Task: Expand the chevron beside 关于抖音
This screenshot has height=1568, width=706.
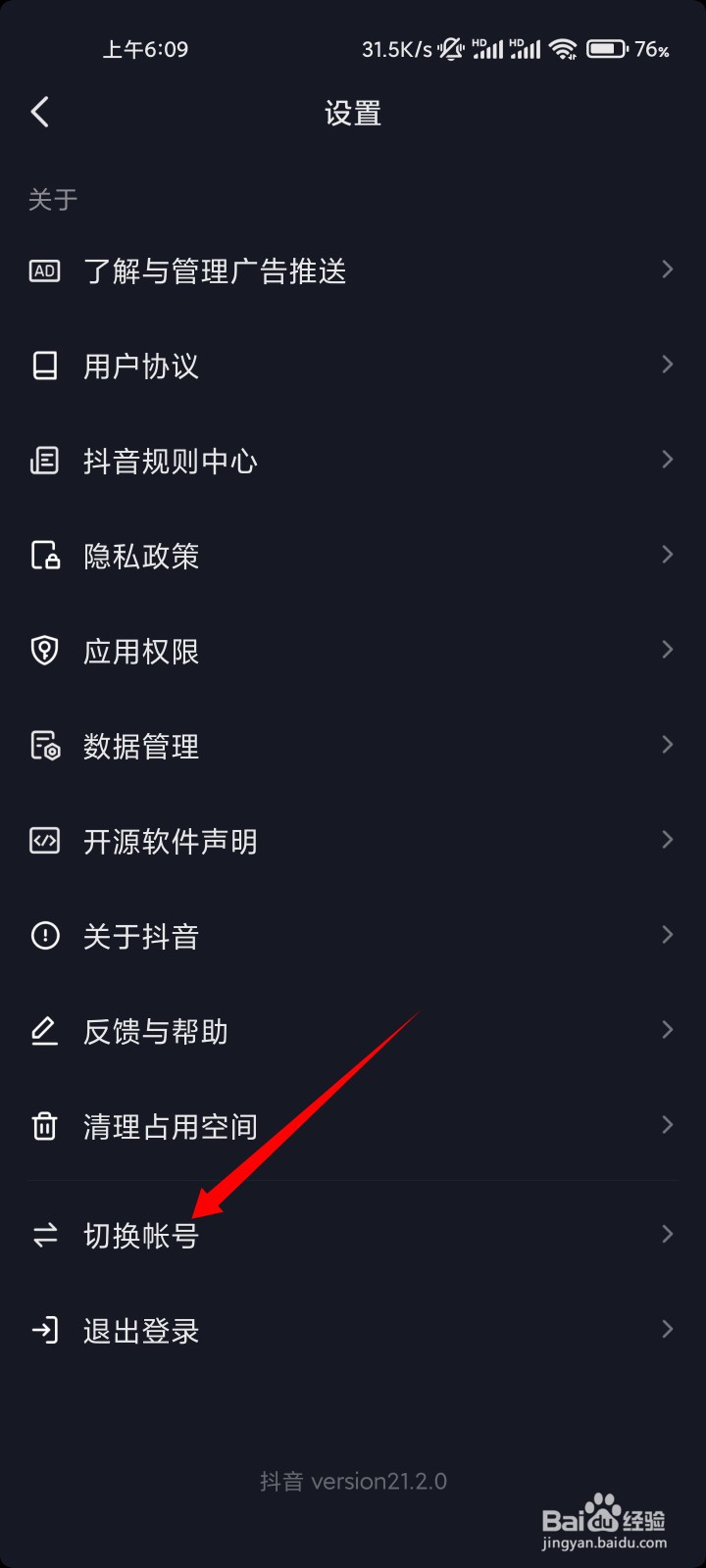Action: [667, 935]
